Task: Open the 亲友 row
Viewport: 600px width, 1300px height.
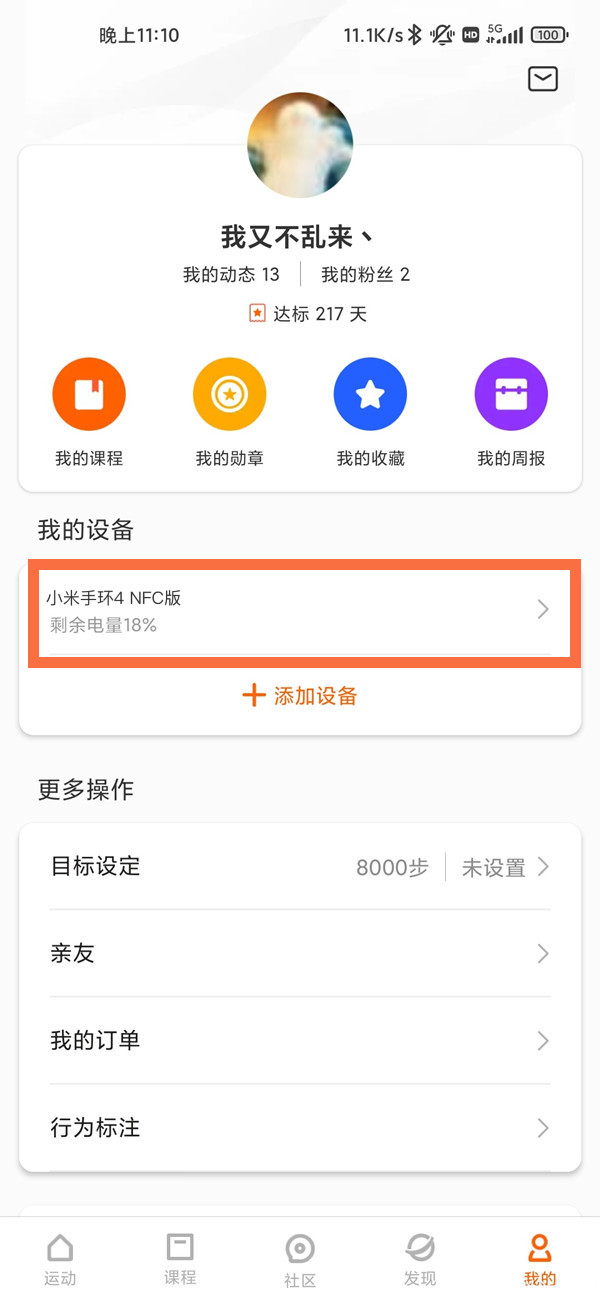Action: click(x=300, y=954)
